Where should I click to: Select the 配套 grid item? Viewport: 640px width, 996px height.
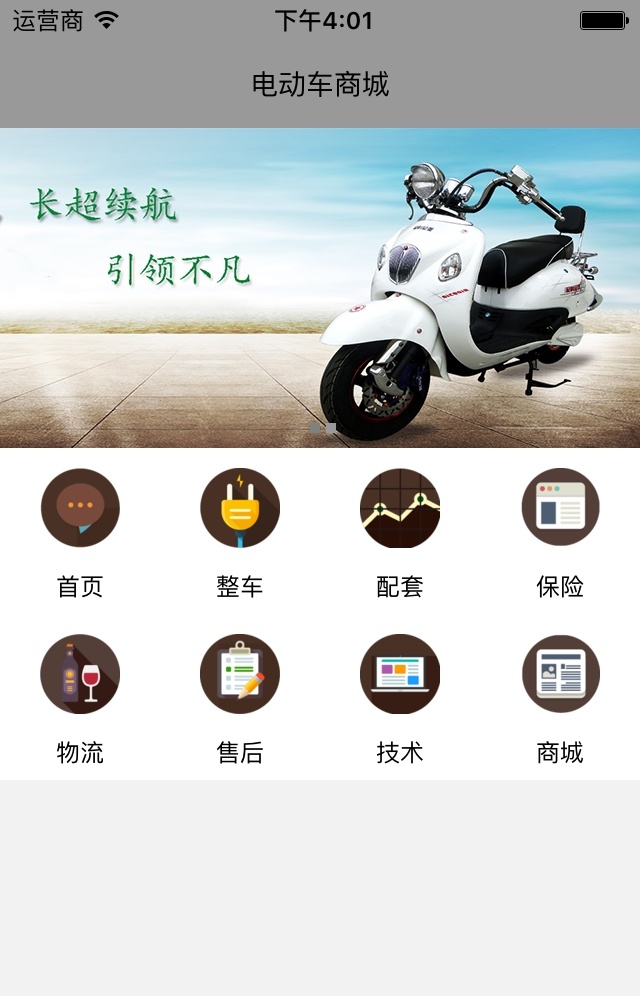(400, 508)
